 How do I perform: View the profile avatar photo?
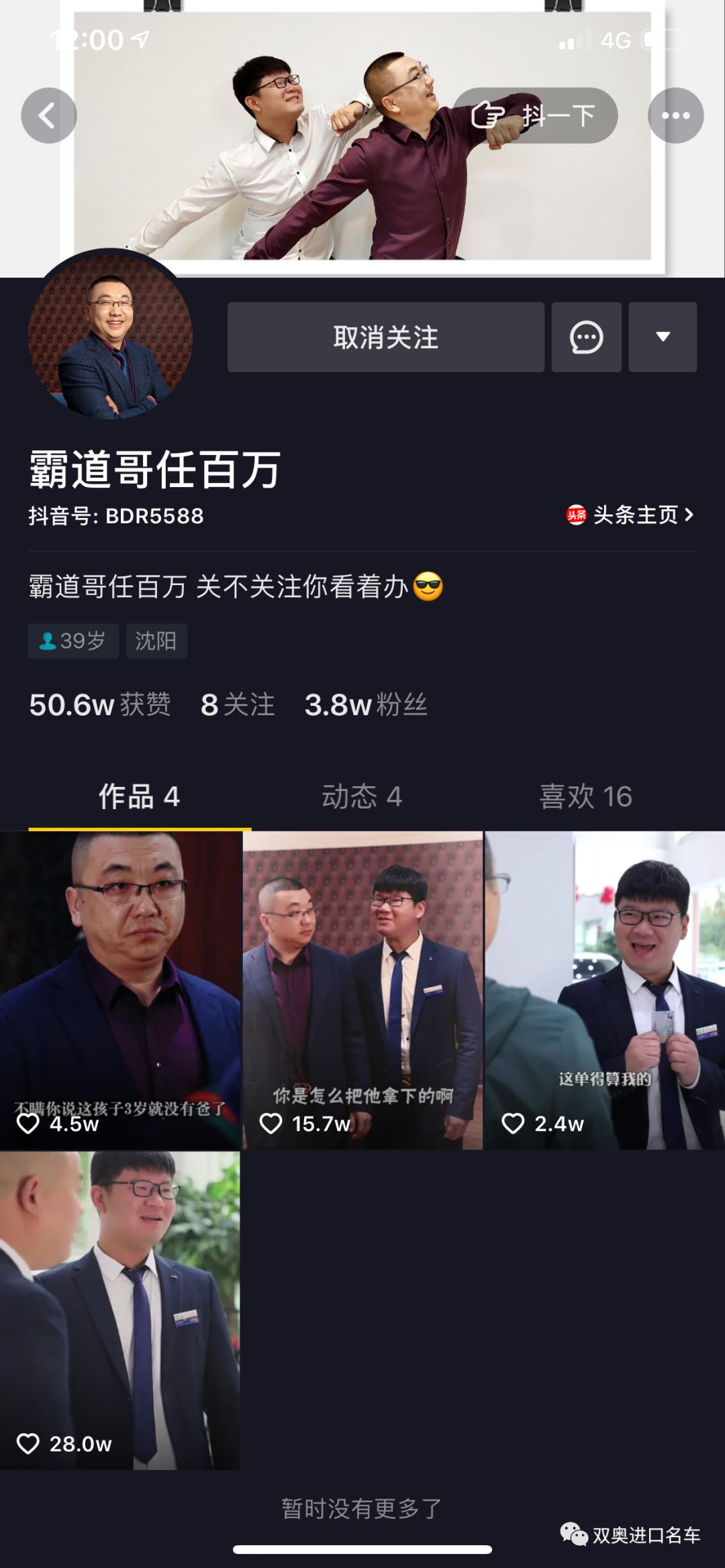(x=110, y=337)
